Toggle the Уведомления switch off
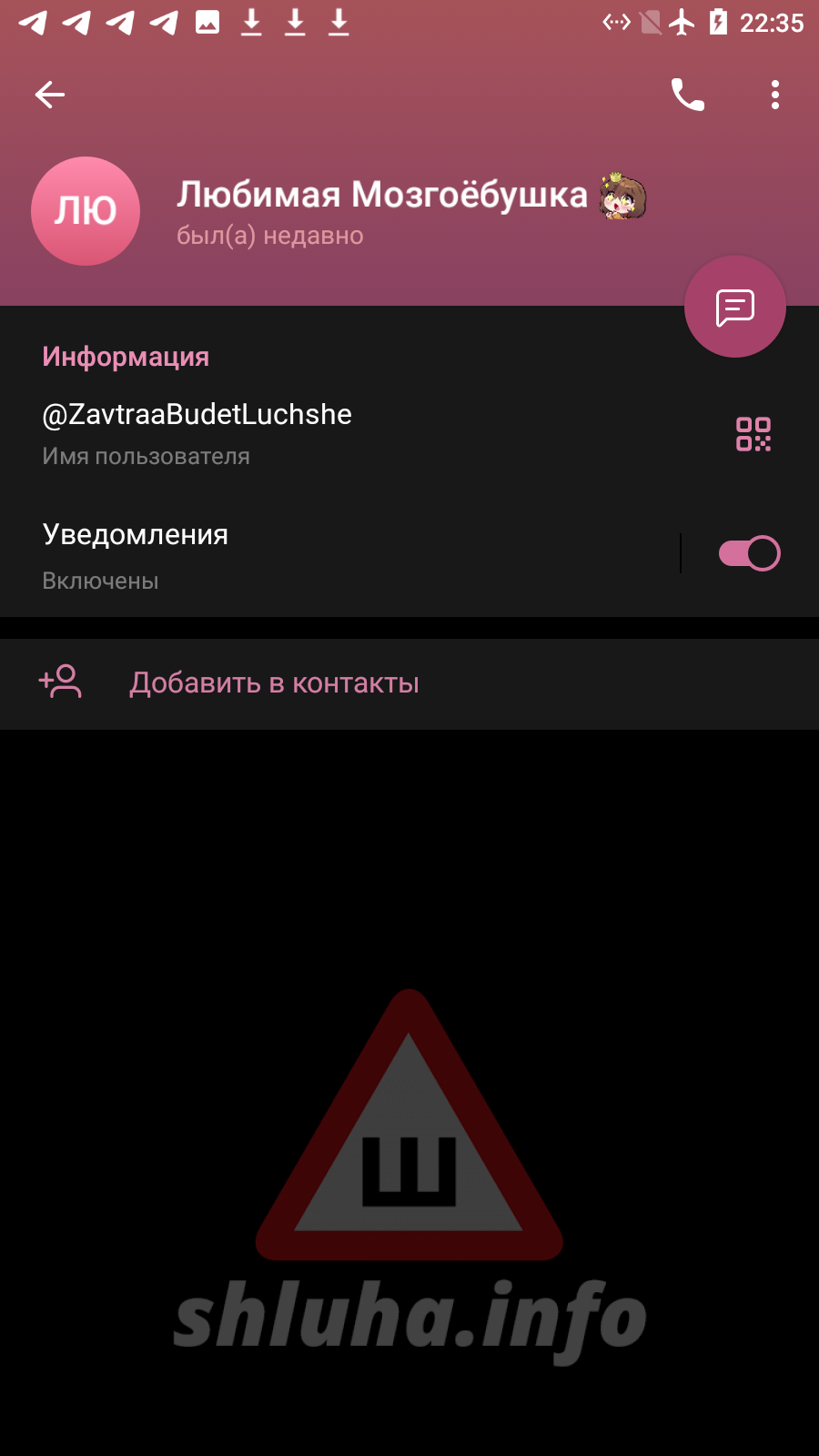This screenshot has height=1456, width=819. click(x=749, y=553)
